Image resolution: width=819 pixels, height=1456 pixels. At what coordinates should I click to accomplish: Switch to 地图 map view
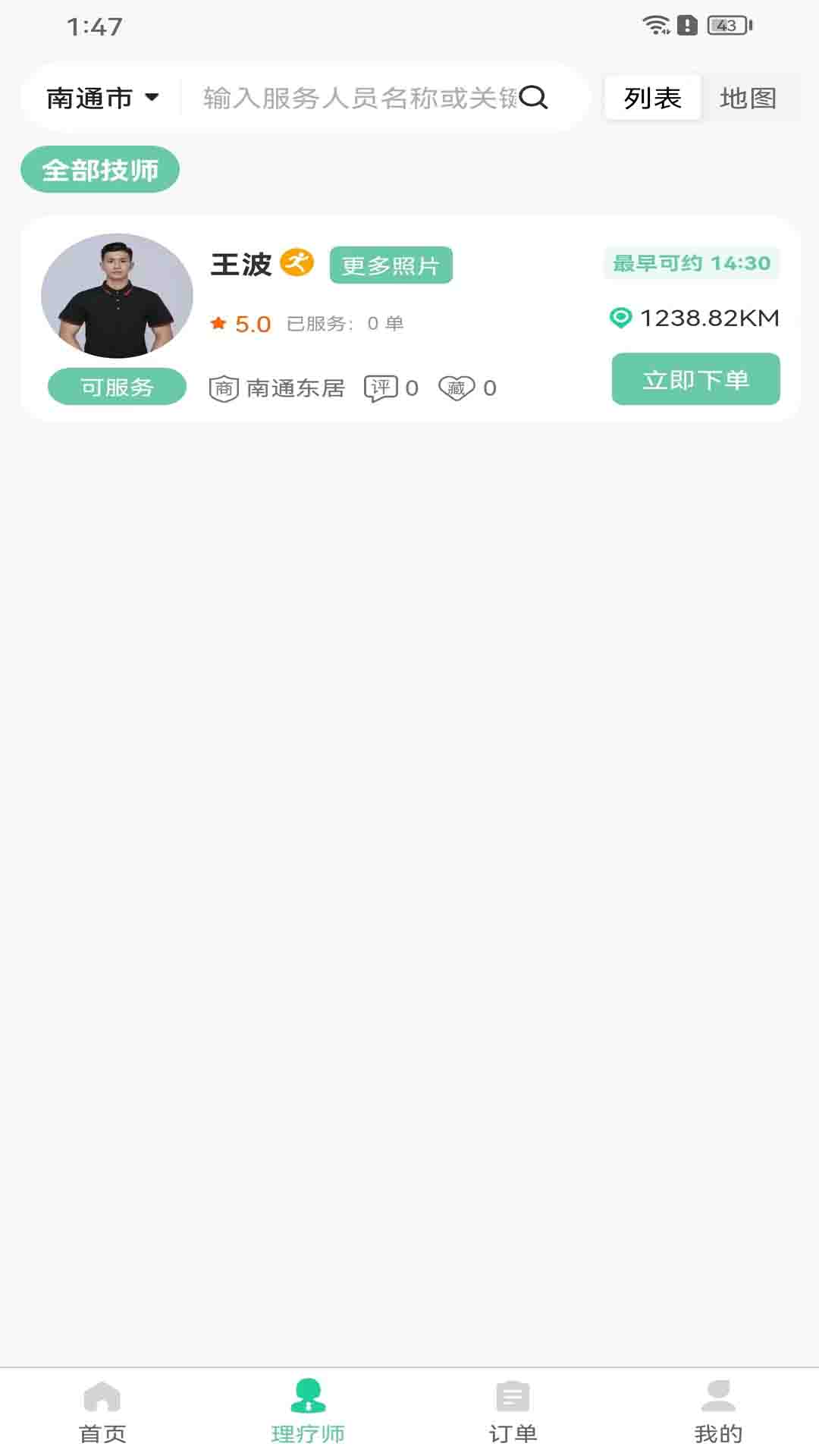pos(749,98)
